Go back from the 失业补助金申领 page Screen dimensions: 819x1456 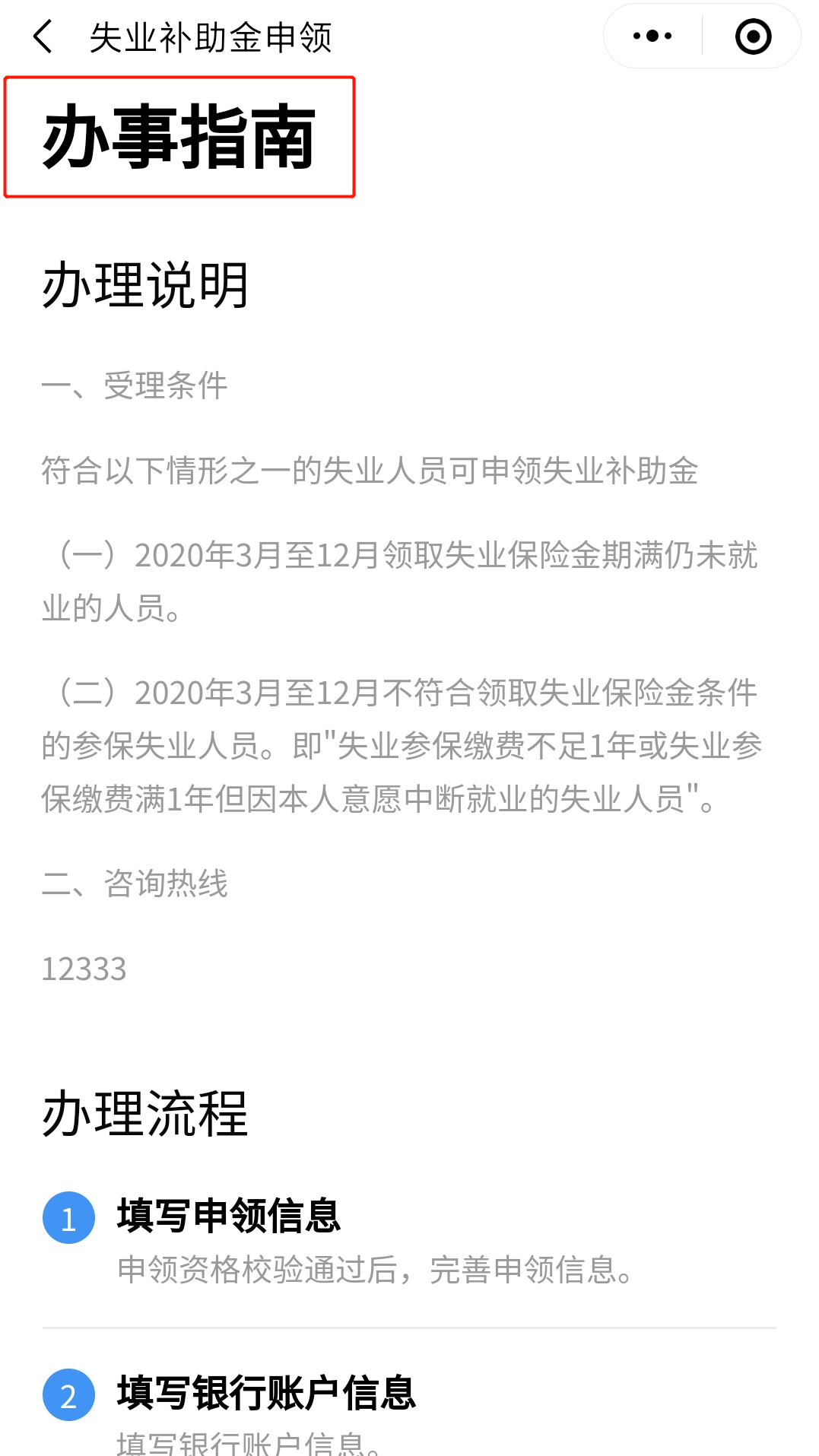pos(43,36)
